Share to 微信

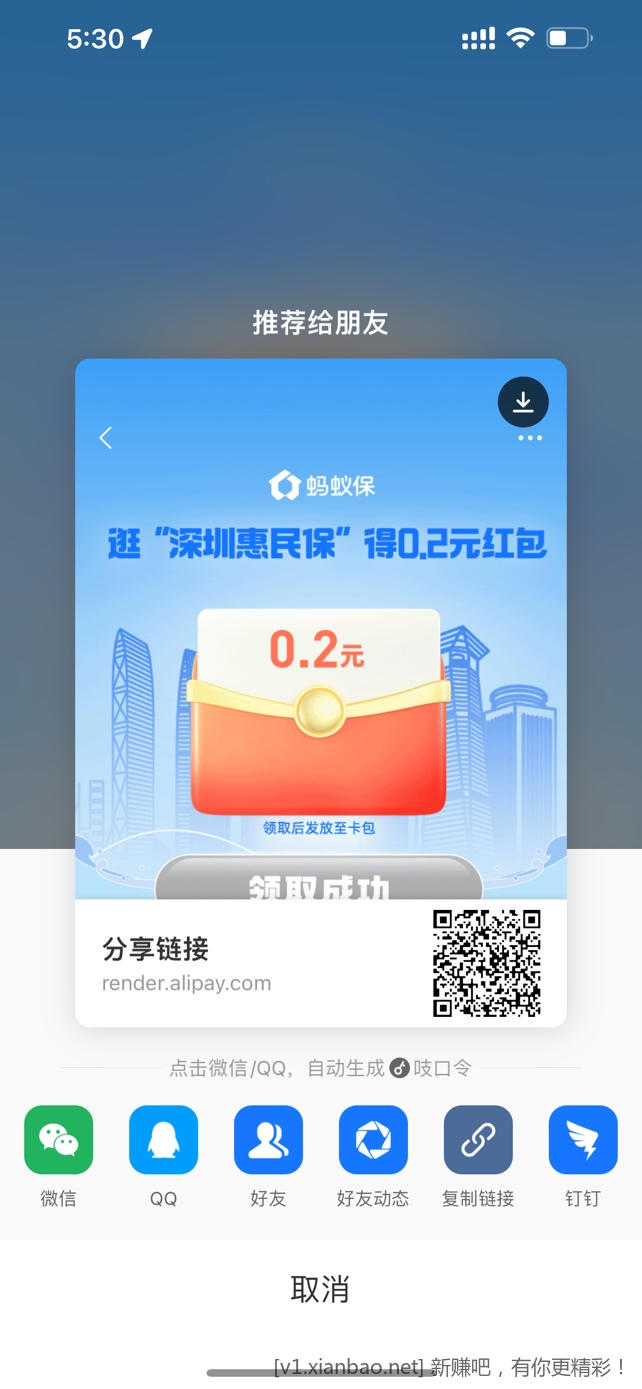[58, 1140]
